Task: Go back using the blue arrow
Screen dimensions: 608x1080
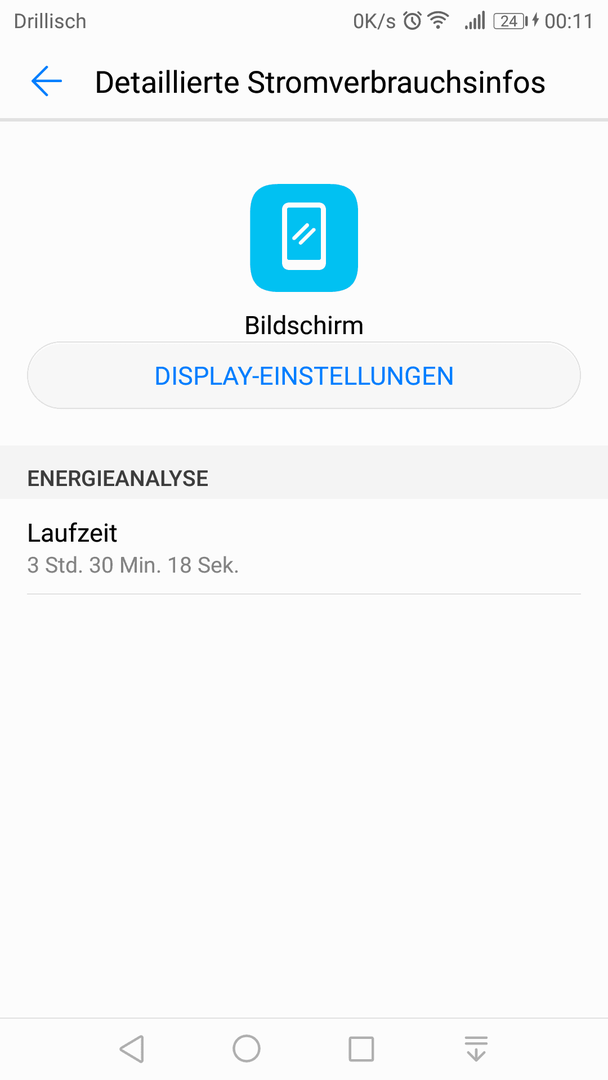Action: pos(46,82)
